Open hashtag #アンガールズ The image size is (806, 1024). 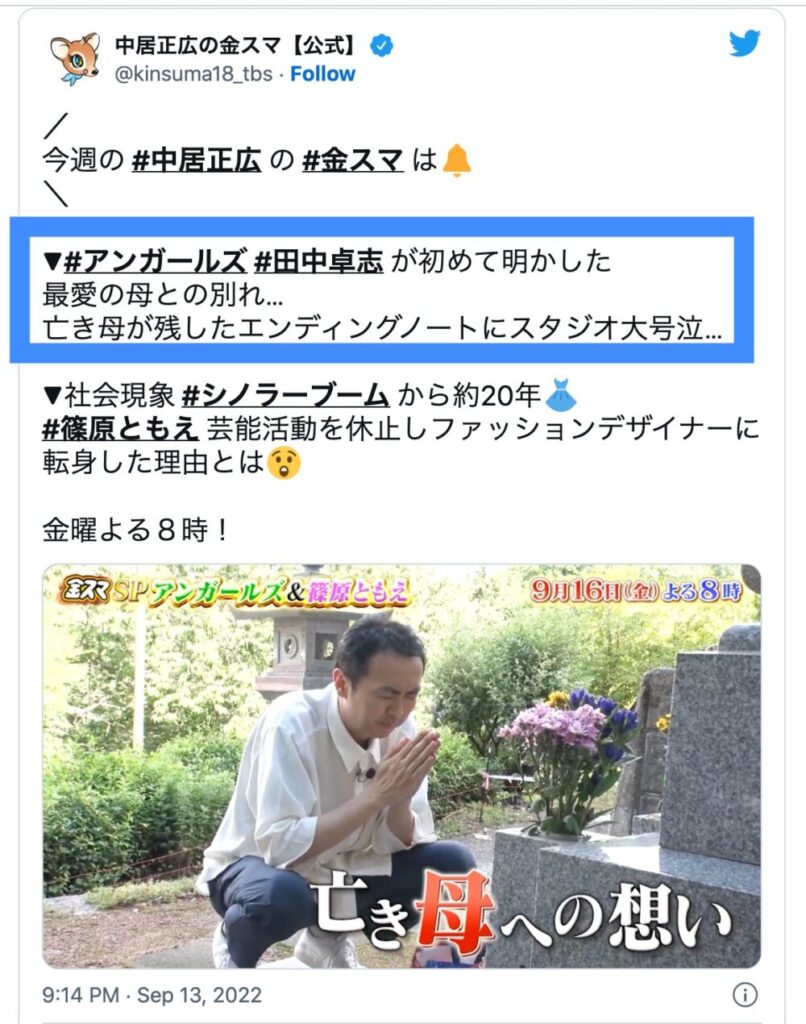pos(154,262)
